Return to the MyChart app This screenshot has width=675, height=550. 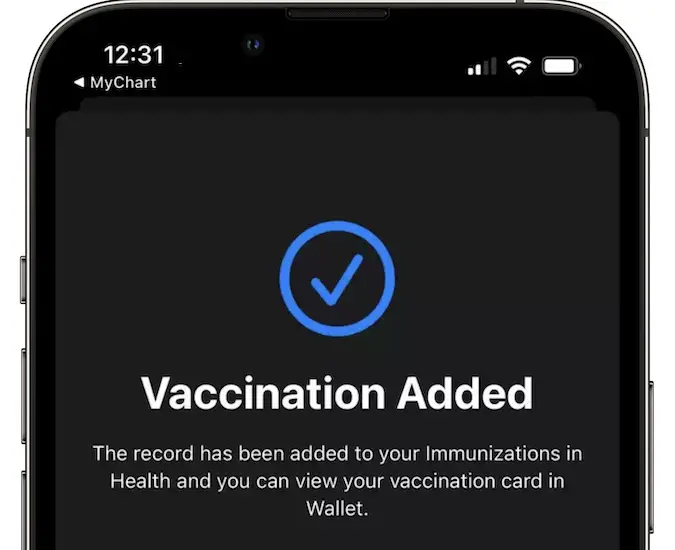(x=115, y=83)
